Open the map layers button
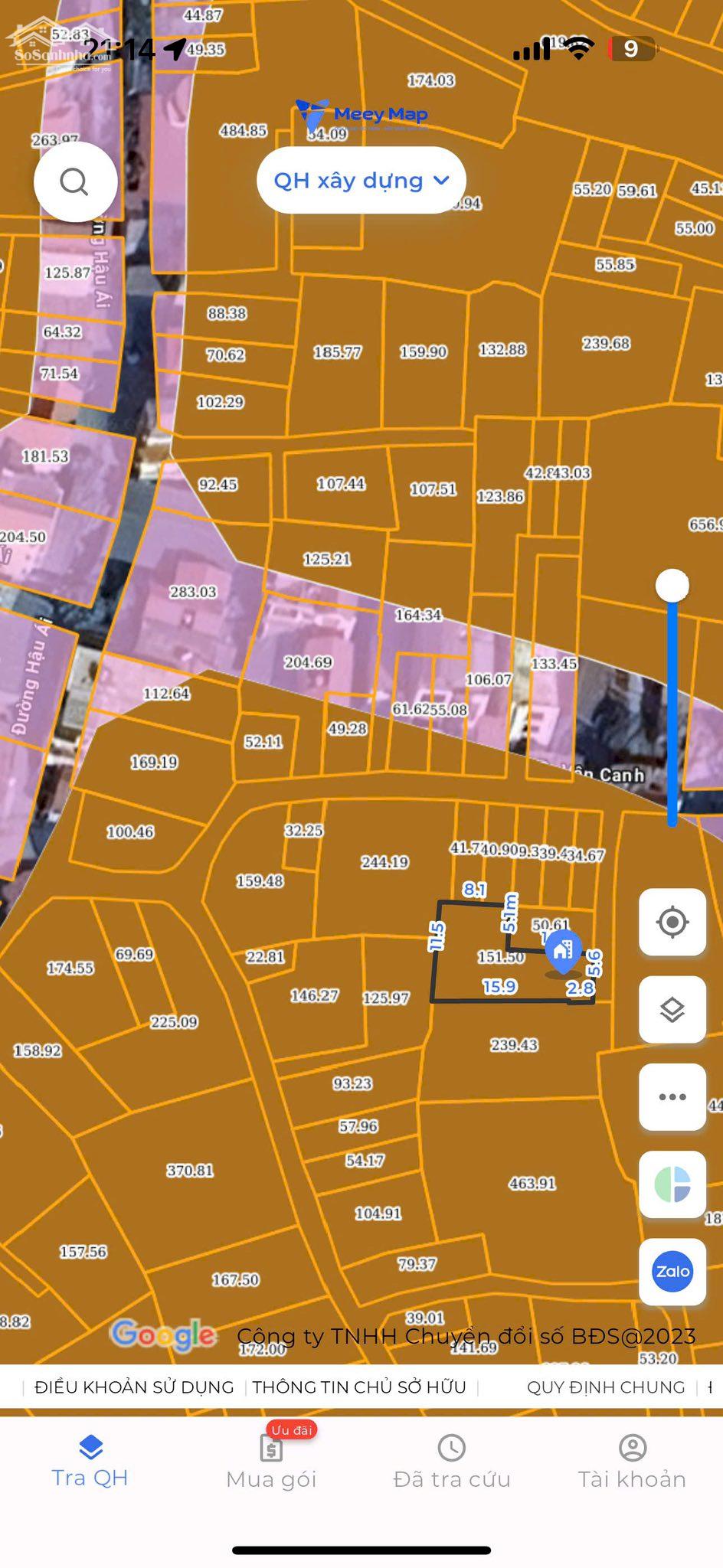Viewport: 723px width, 1568px height. 672,1009
